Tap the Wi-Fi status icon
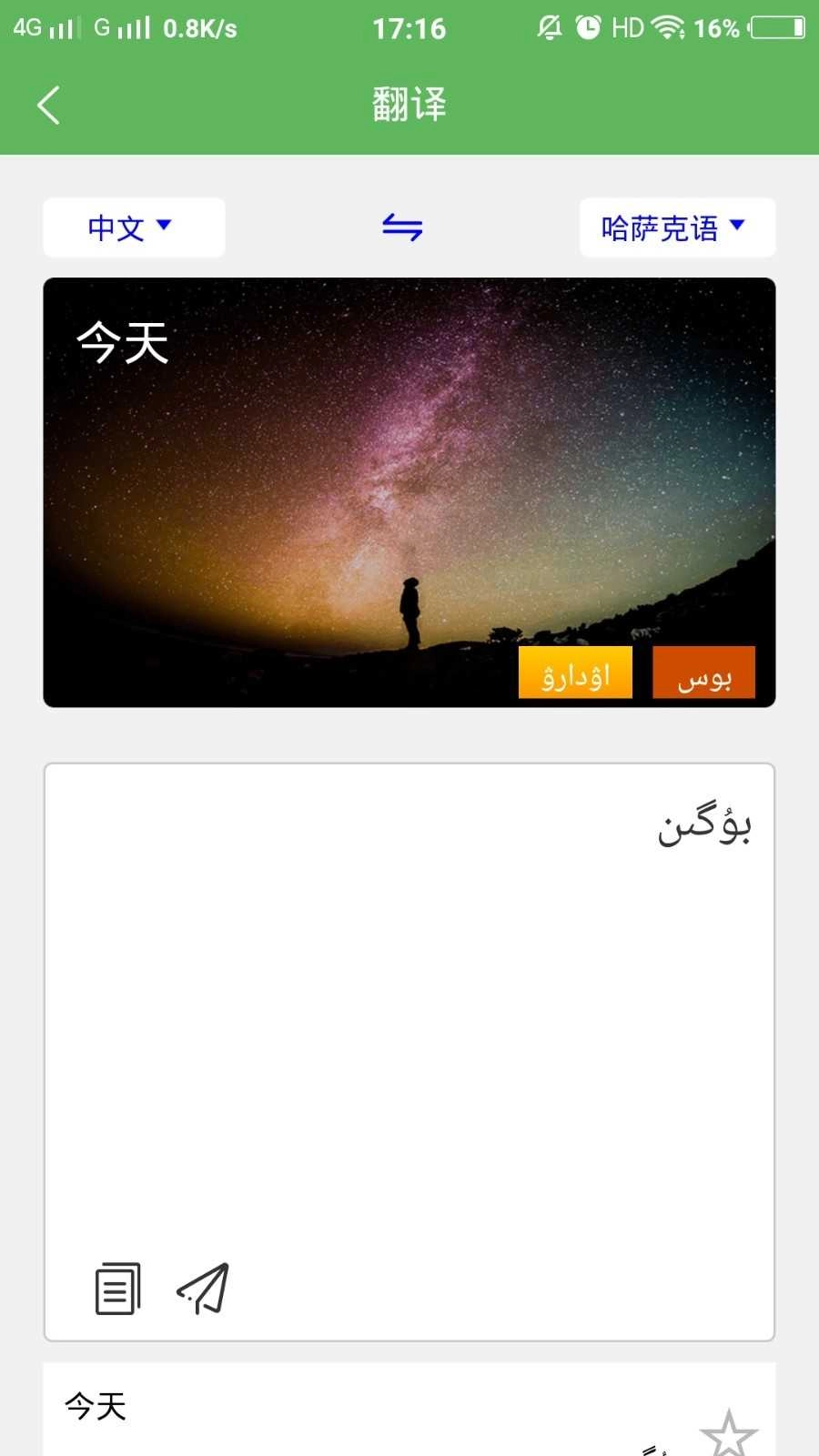The image size is (819, 1456). click(666, 27)
